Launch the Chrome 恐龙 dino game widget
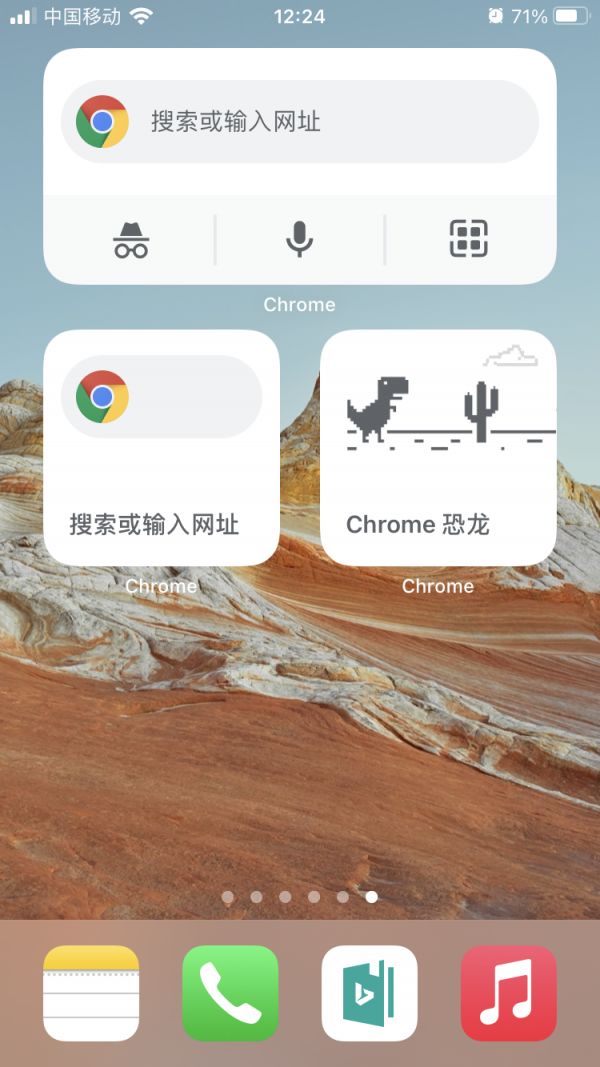The width and height of the screenshot is (600, 1067). [x=438, y=448]
